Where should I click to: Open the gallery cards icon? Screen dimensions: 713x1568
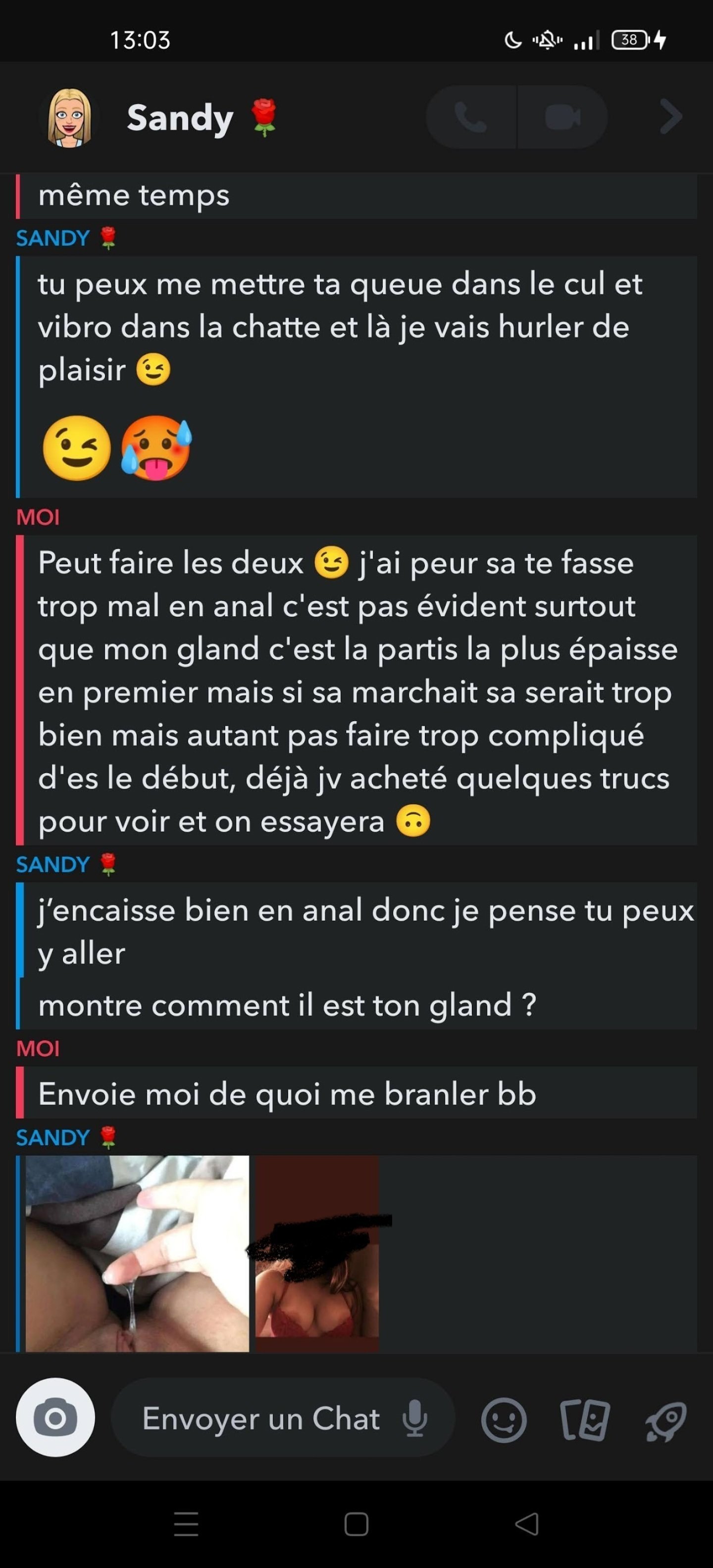(x=585, y=1420)
